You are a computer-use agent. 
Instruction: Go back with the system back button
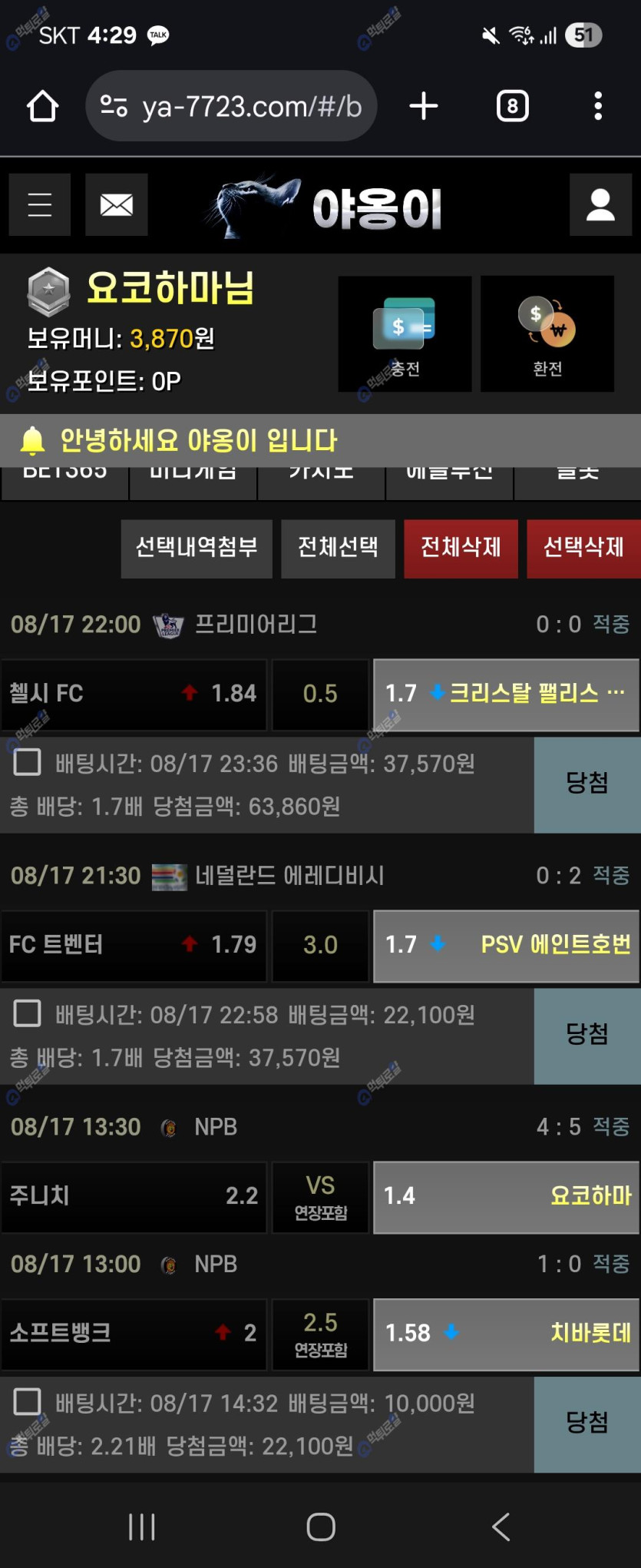pyautogui.click(x=501, y=1527)
